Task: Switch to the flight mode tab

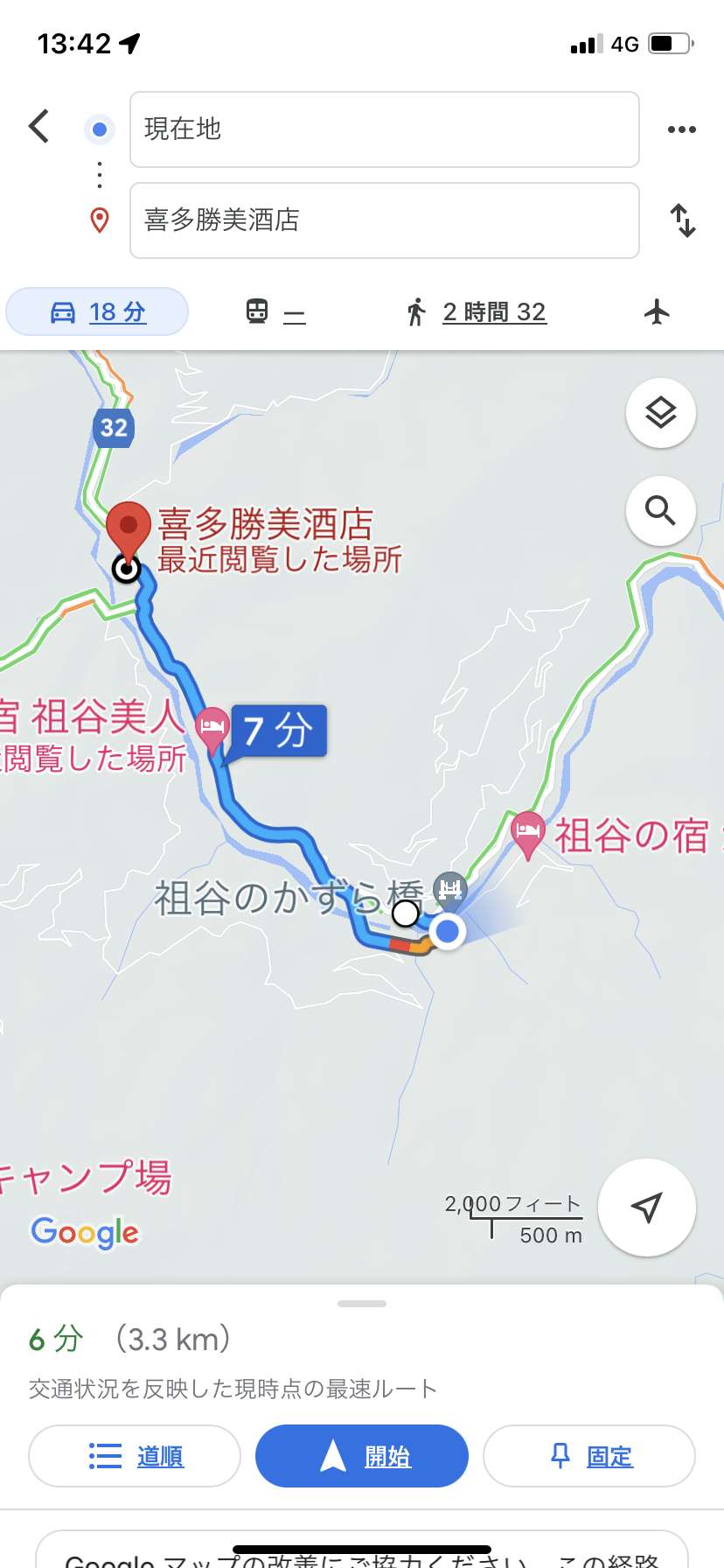Action: 657,311
